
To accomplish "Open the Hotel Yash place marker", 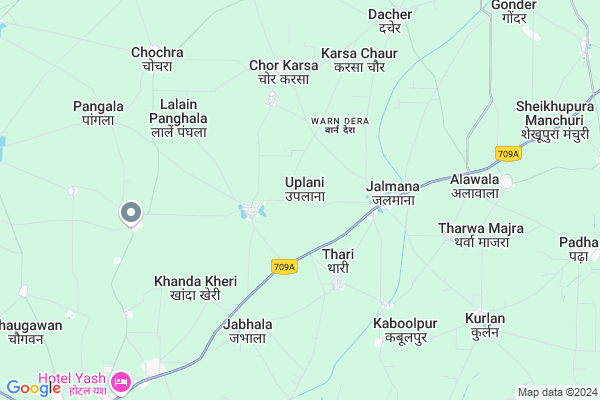I will tap(121, 381).
